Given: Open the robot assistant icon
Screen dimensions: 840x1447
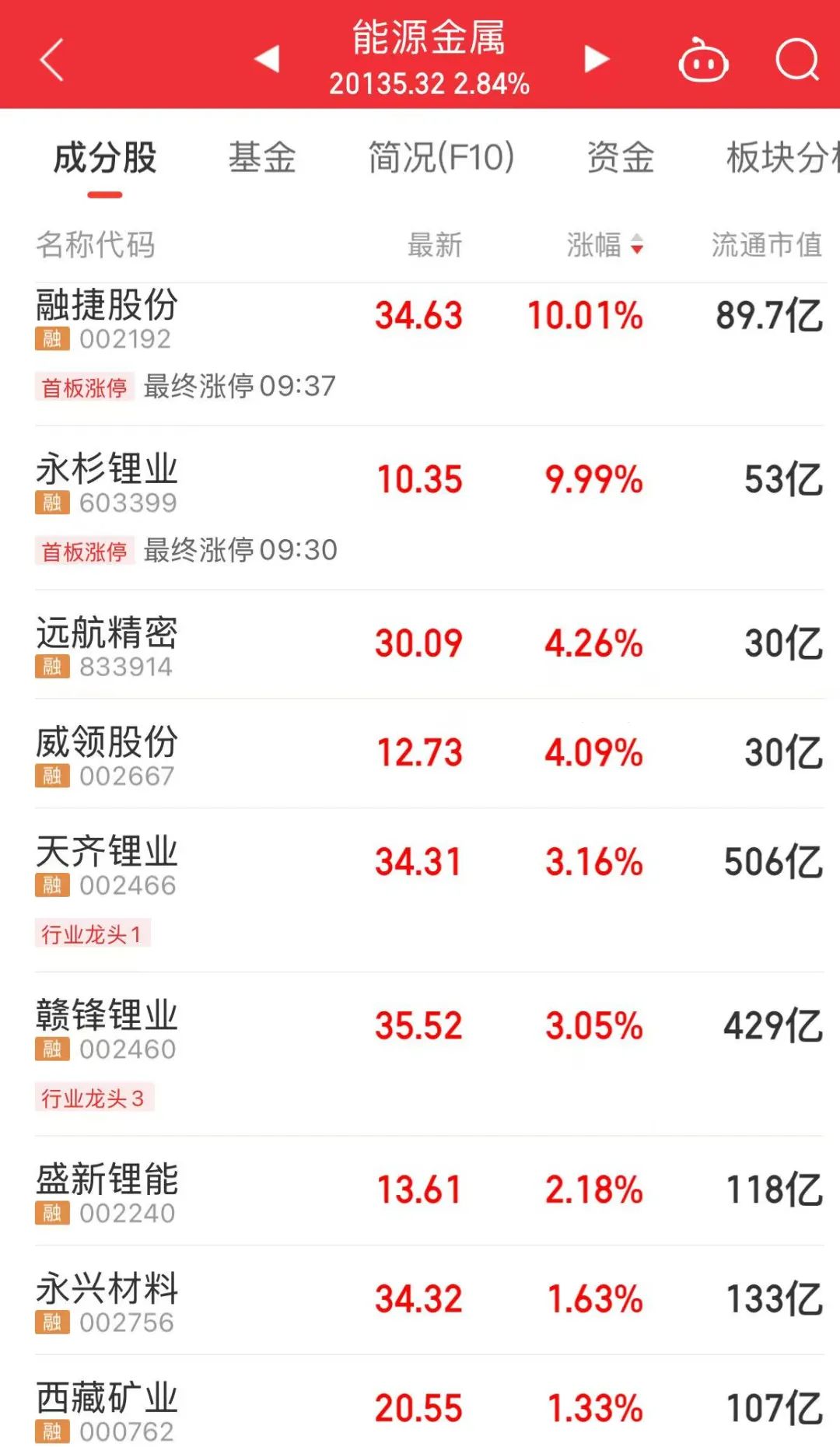Looking at the screenshot, I should (x=703, y=60).
